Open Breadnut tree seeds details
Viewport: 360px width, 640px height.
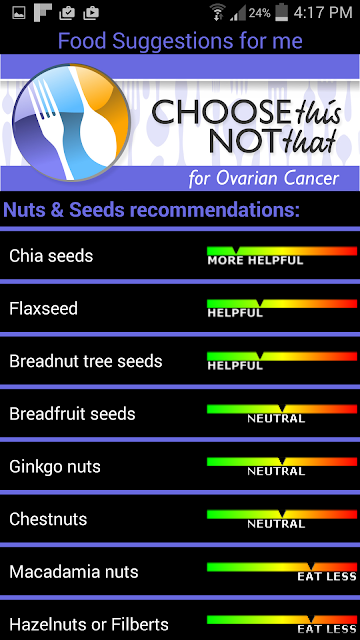coord(180,361)
